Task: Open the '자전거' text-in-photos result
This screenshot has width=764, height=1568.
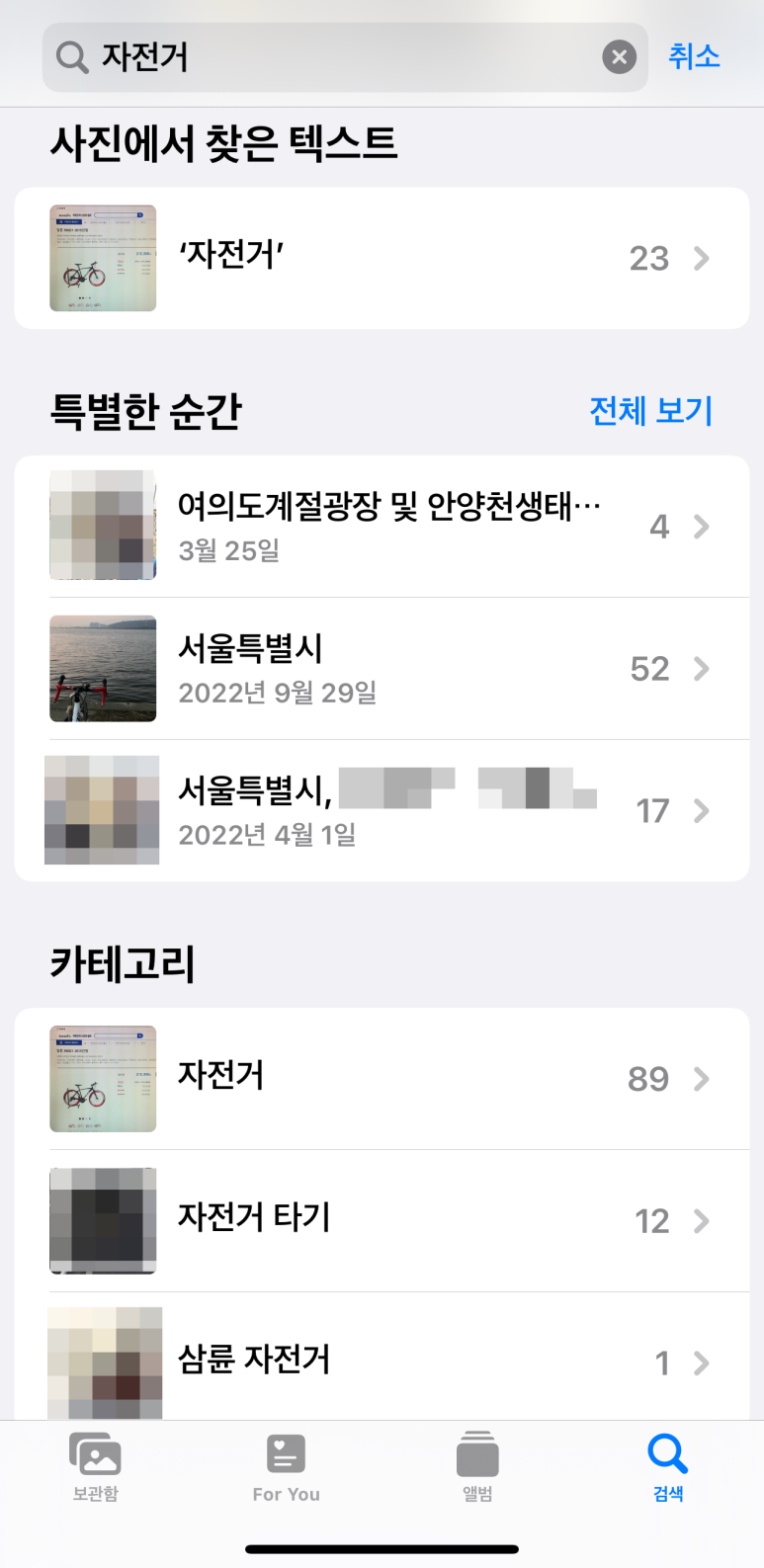Action: [382, 258]
